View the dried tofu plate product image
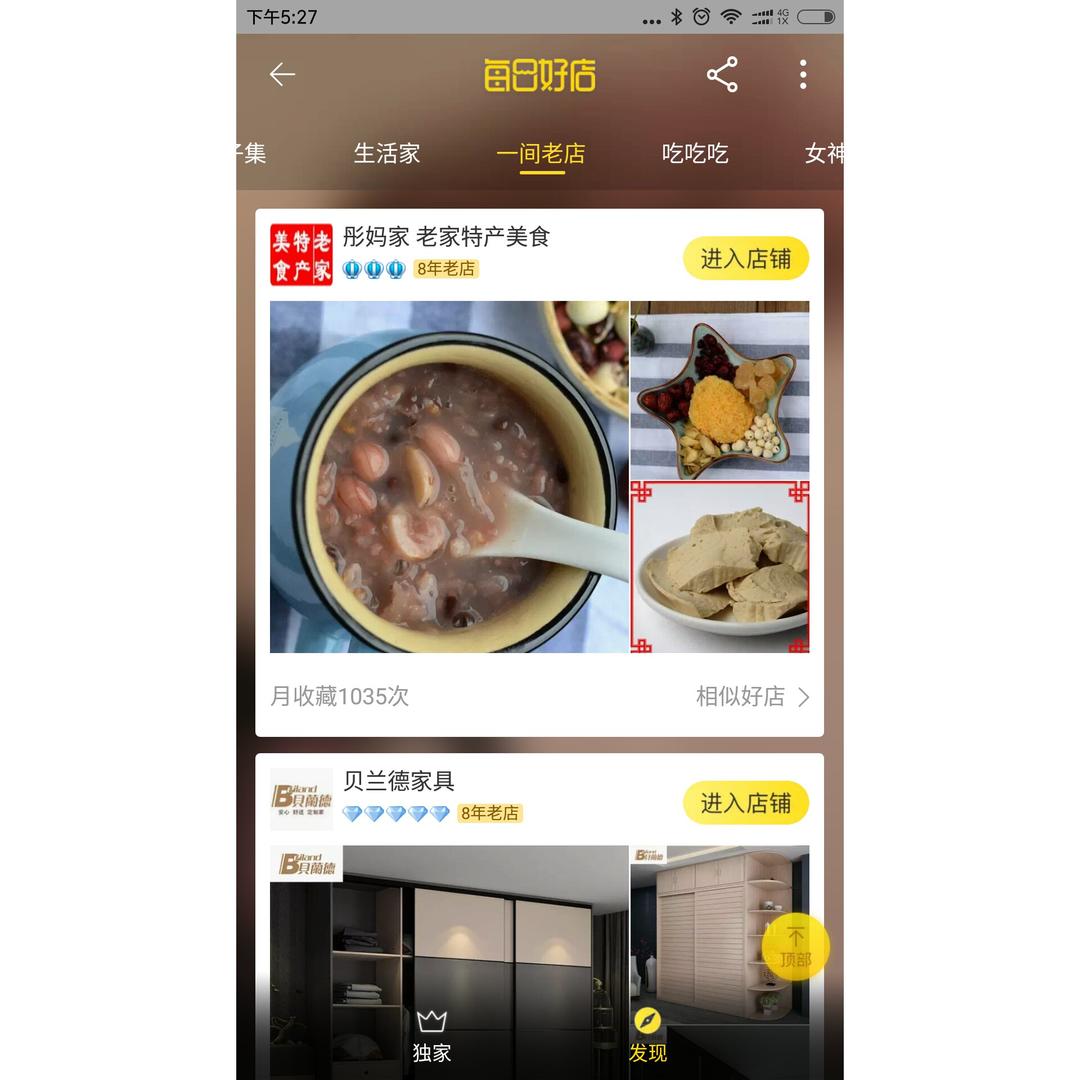Image resolution: width=1080 pixels, height=1080 pixels. (720, 567)
